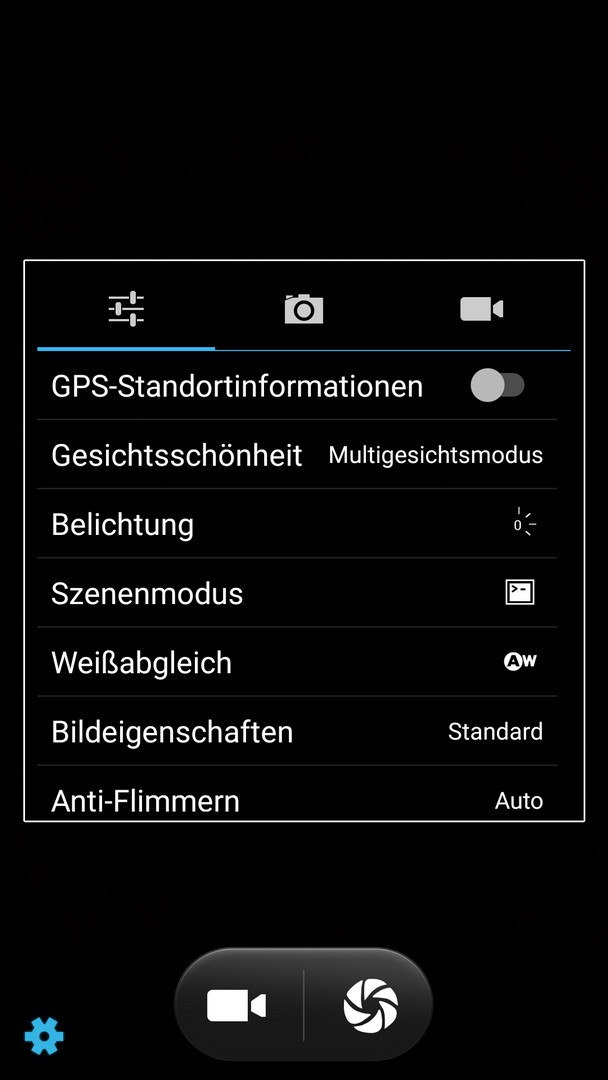Switch to the general settings sliders tab
This screenshot has height=1080, width=608.
click(x=126, y=309)
